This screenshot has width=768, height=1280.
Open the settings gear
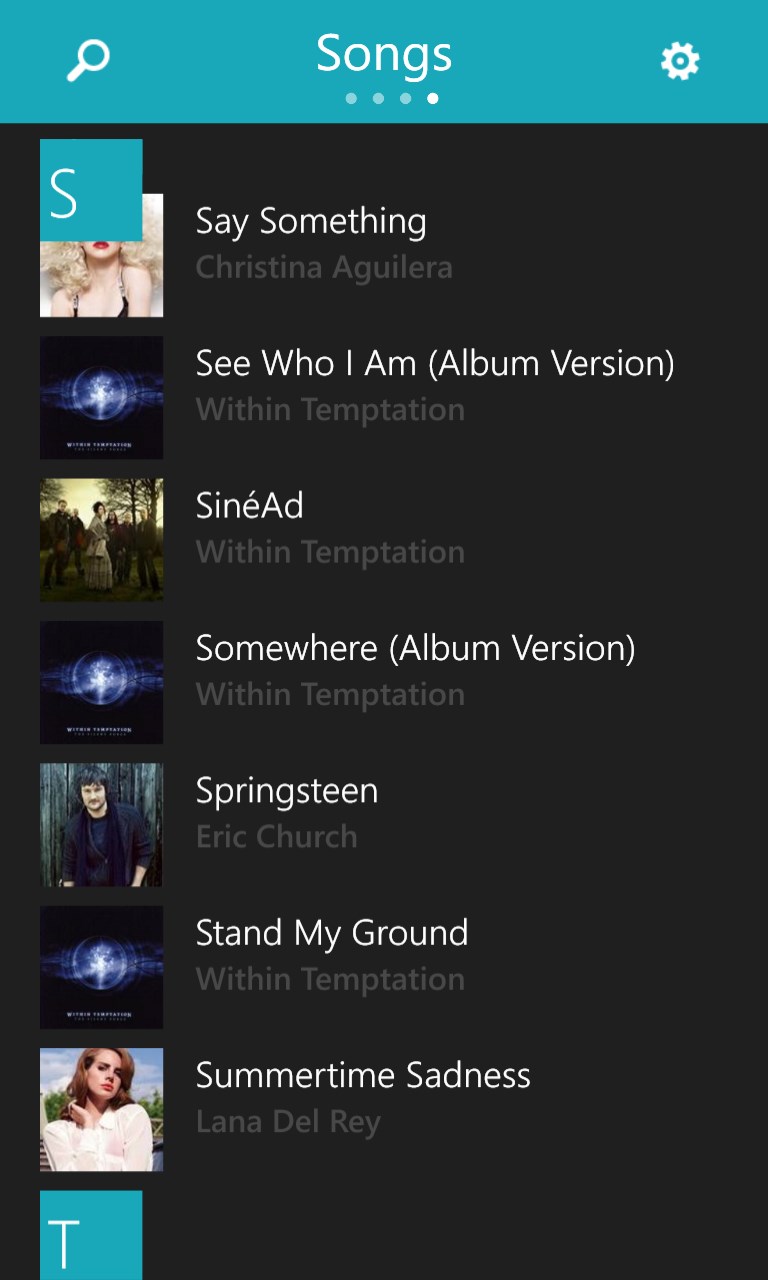point(680,61)
